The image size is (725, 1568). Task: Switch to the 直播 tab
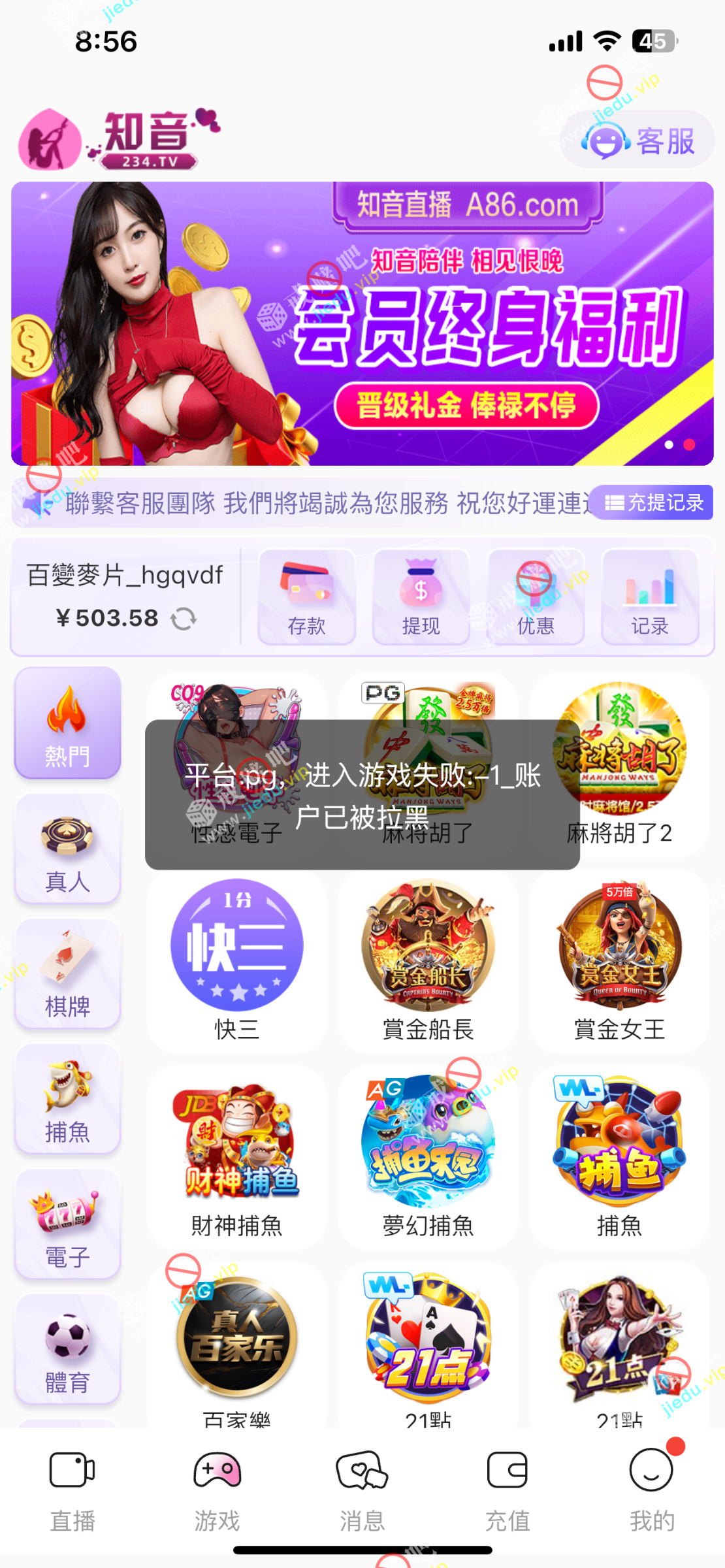click(72, 1491)
